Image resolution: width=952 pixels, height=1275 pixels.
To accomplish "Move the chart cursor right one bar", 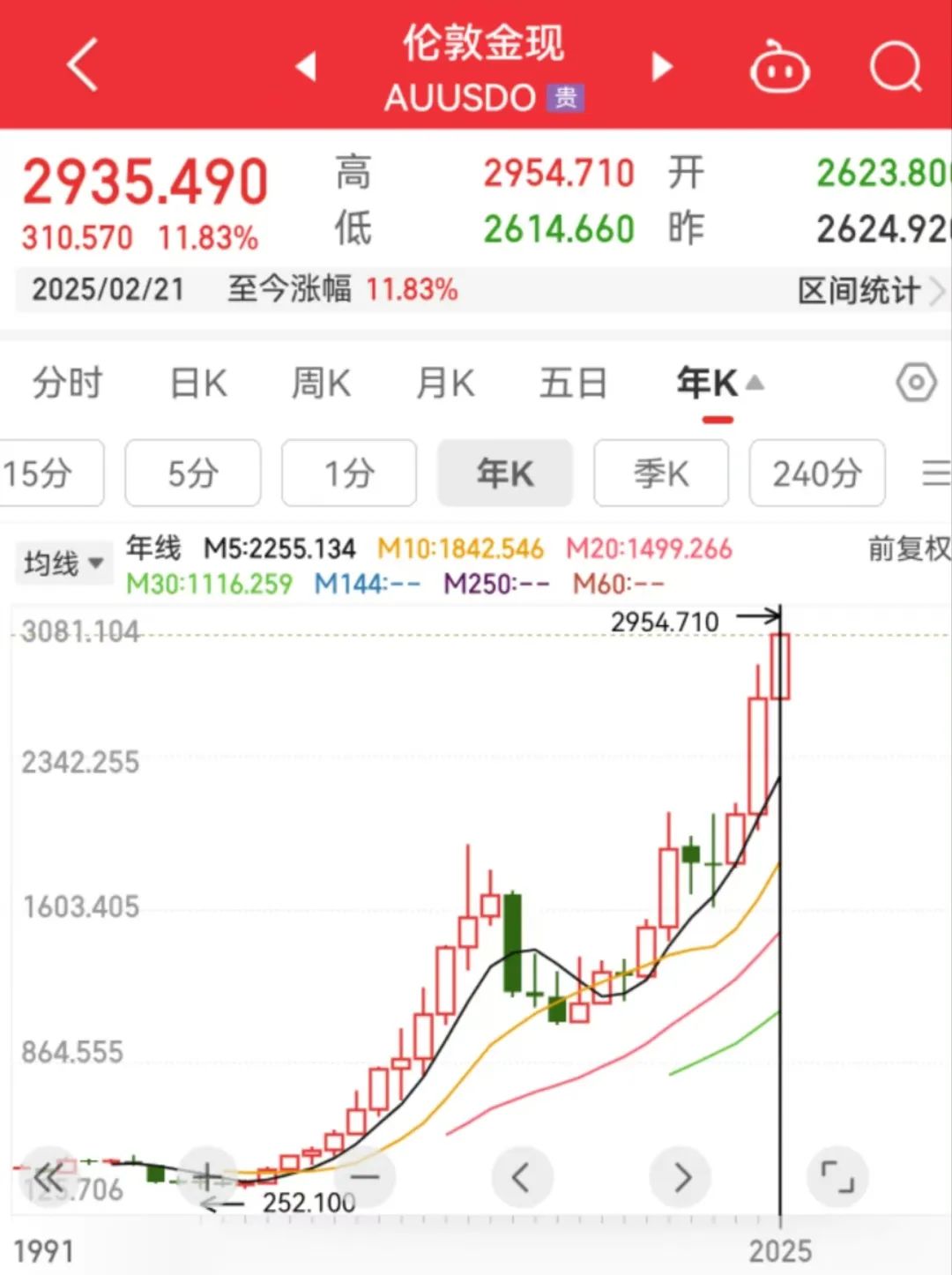I will click(x=681, y=1176).
